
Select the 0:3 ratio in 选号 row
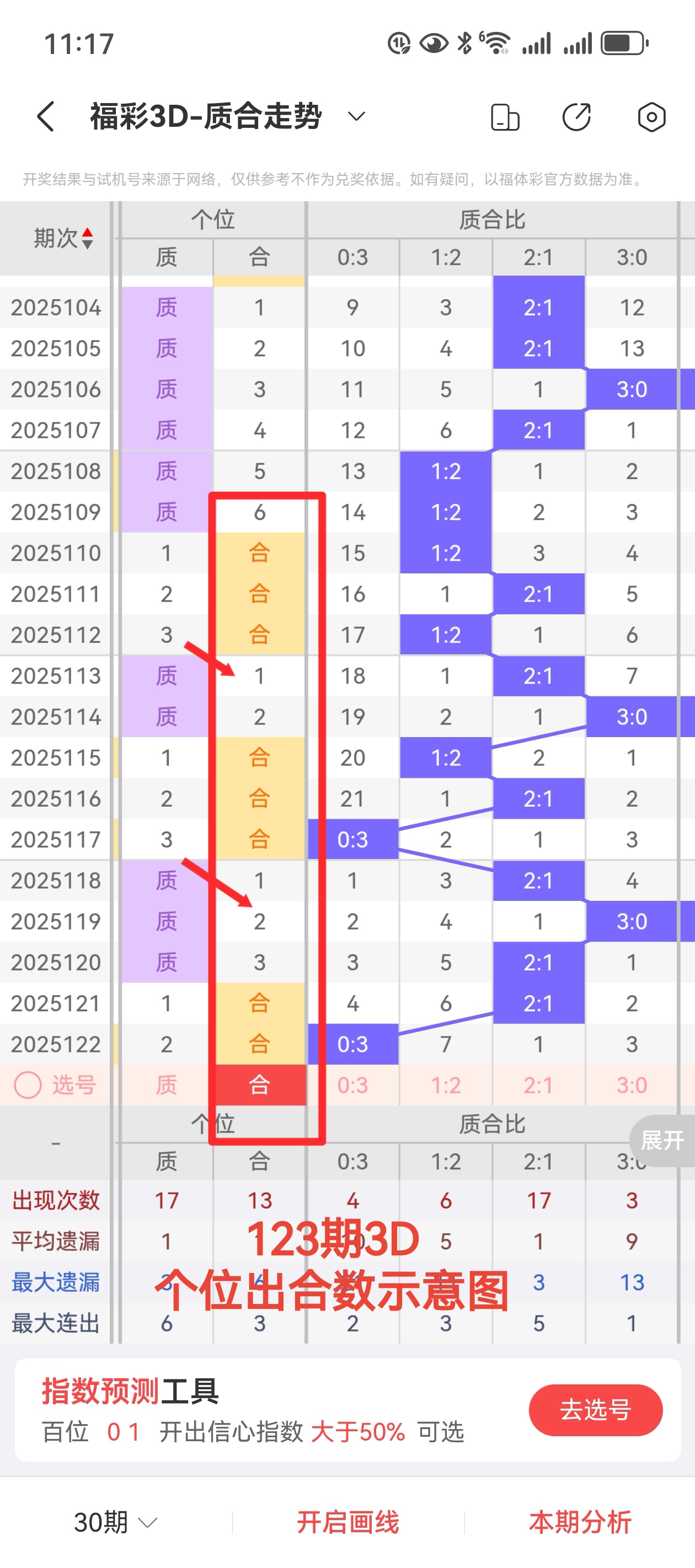coord(352,1084)
